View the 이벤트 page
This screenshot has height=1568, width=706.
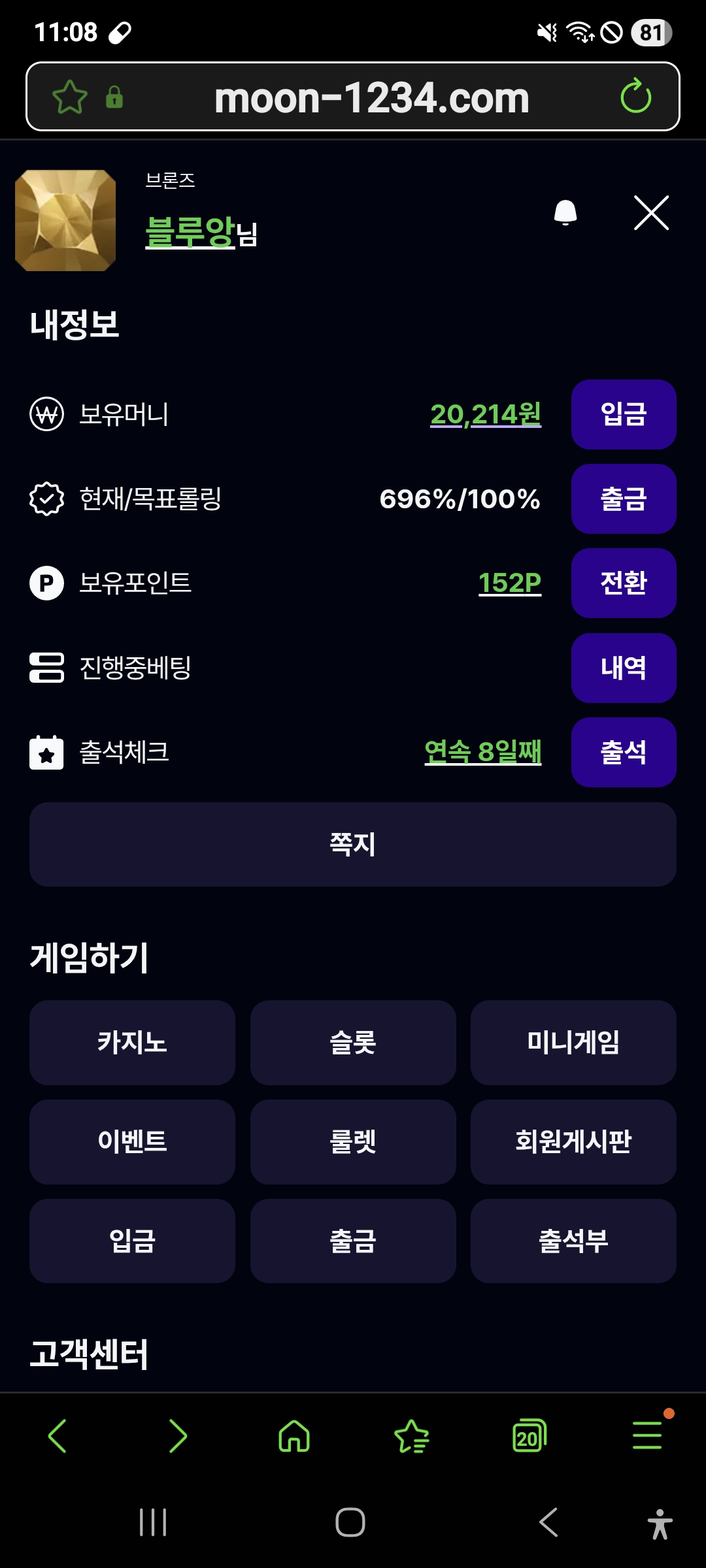132,1141
